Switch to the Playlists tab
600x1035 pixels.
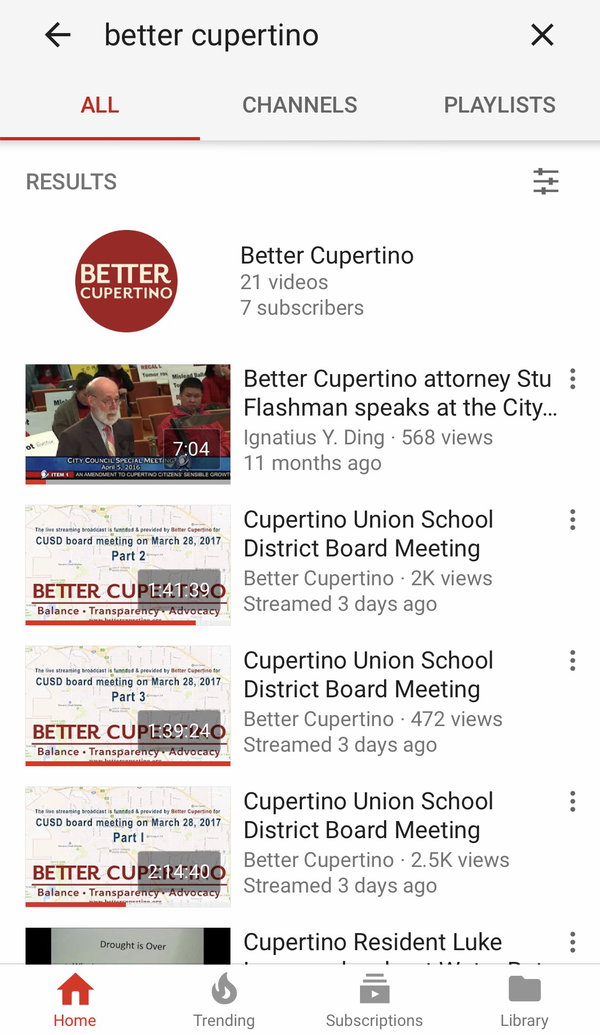tap(499, 105)
